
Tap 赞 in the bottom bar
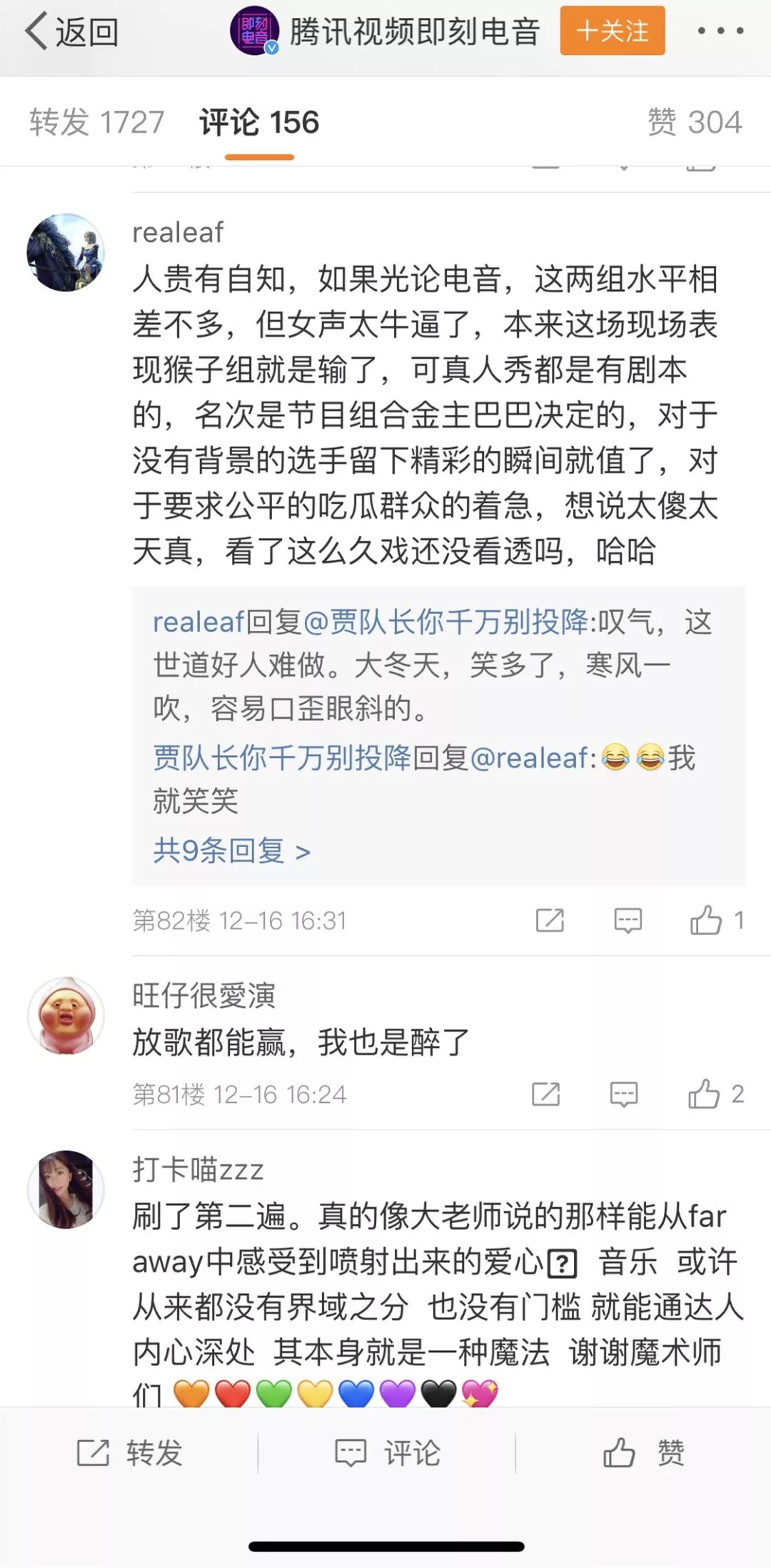tap(642, 1453)
